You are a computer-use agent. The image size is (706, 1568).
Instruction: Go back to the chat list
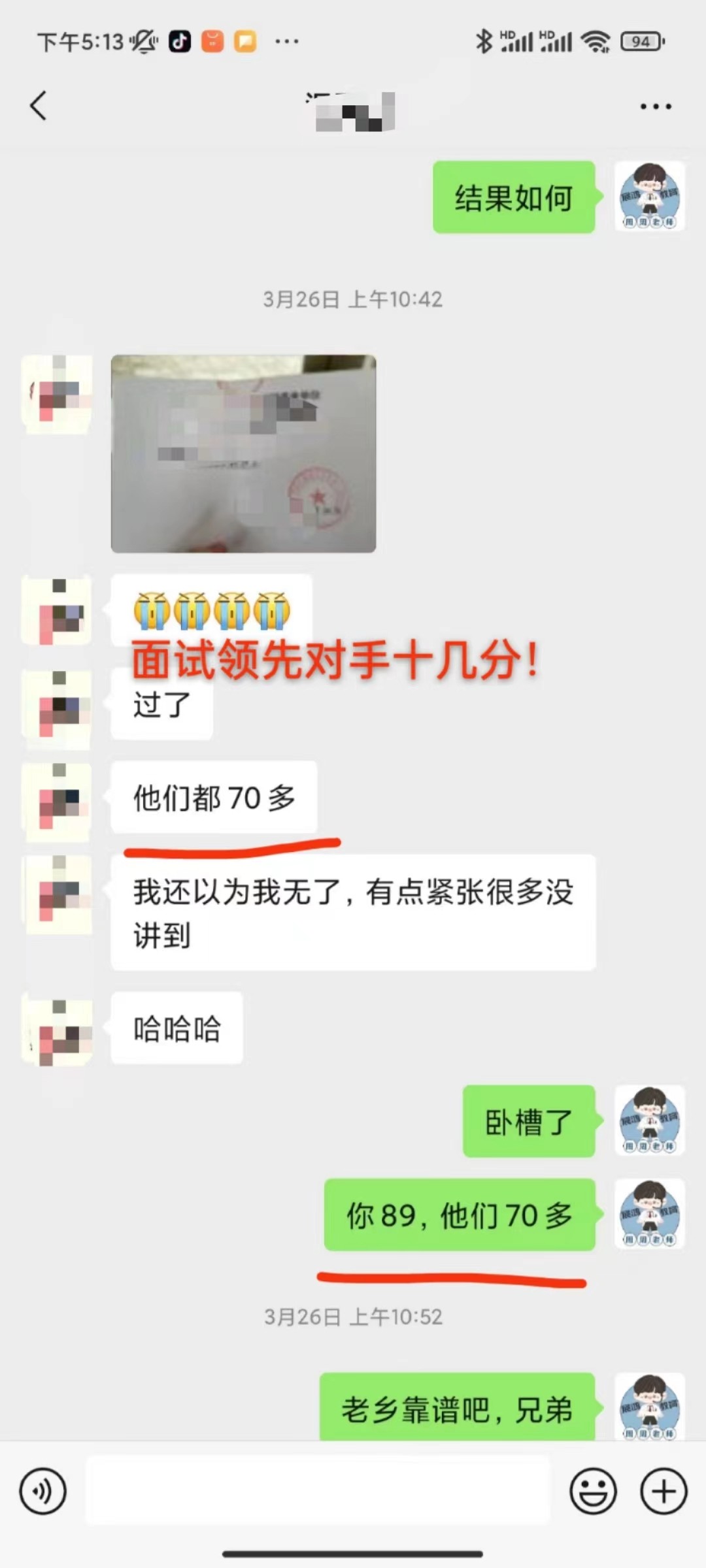(x=39, y=106)
